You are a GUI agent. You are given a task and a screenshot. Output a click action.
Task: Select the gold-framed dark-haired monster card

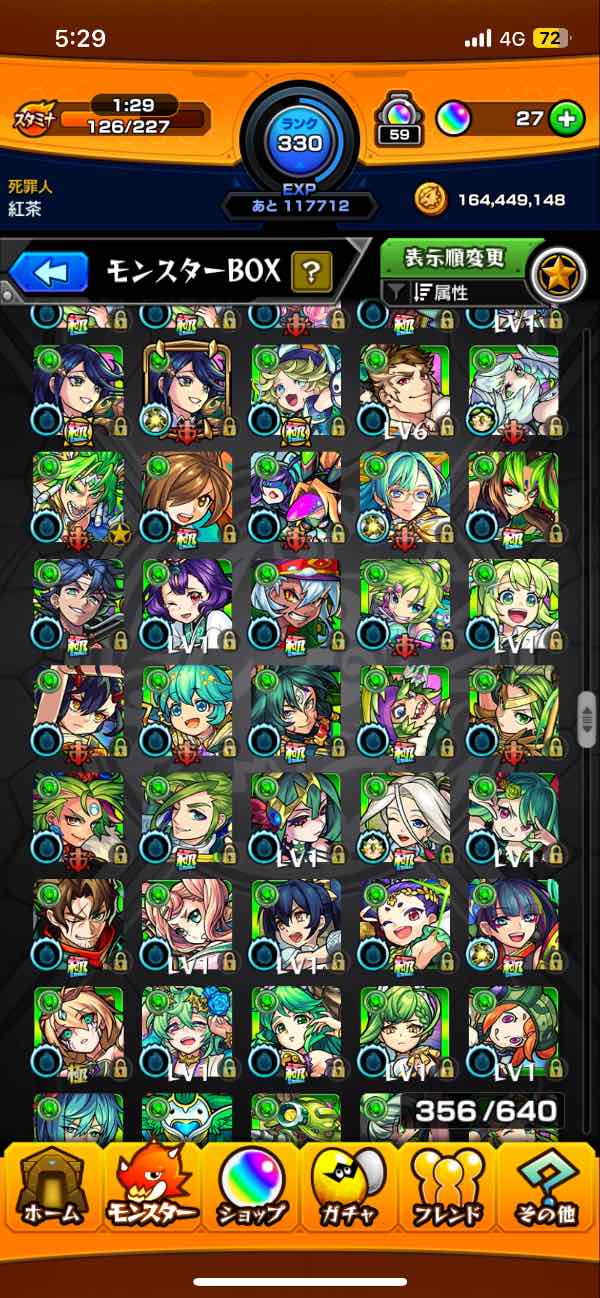187,390
